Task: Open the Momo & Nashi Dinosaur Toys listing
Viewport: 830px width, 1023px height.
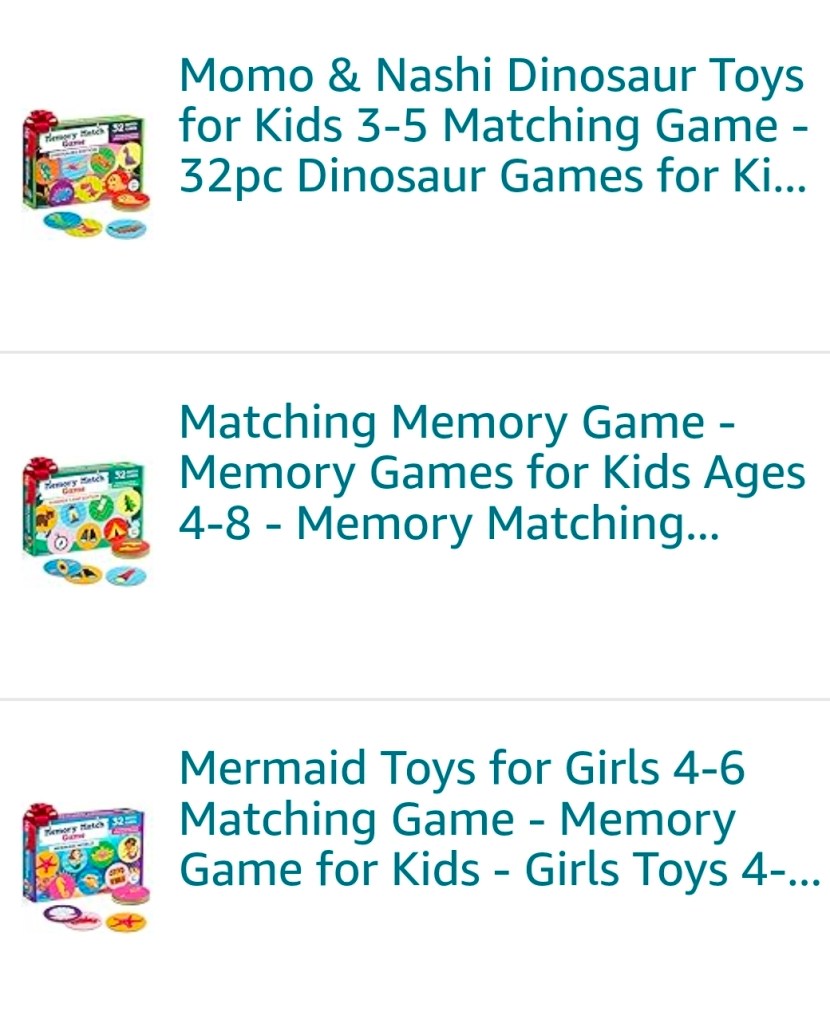Action: (x=492, y=126)
